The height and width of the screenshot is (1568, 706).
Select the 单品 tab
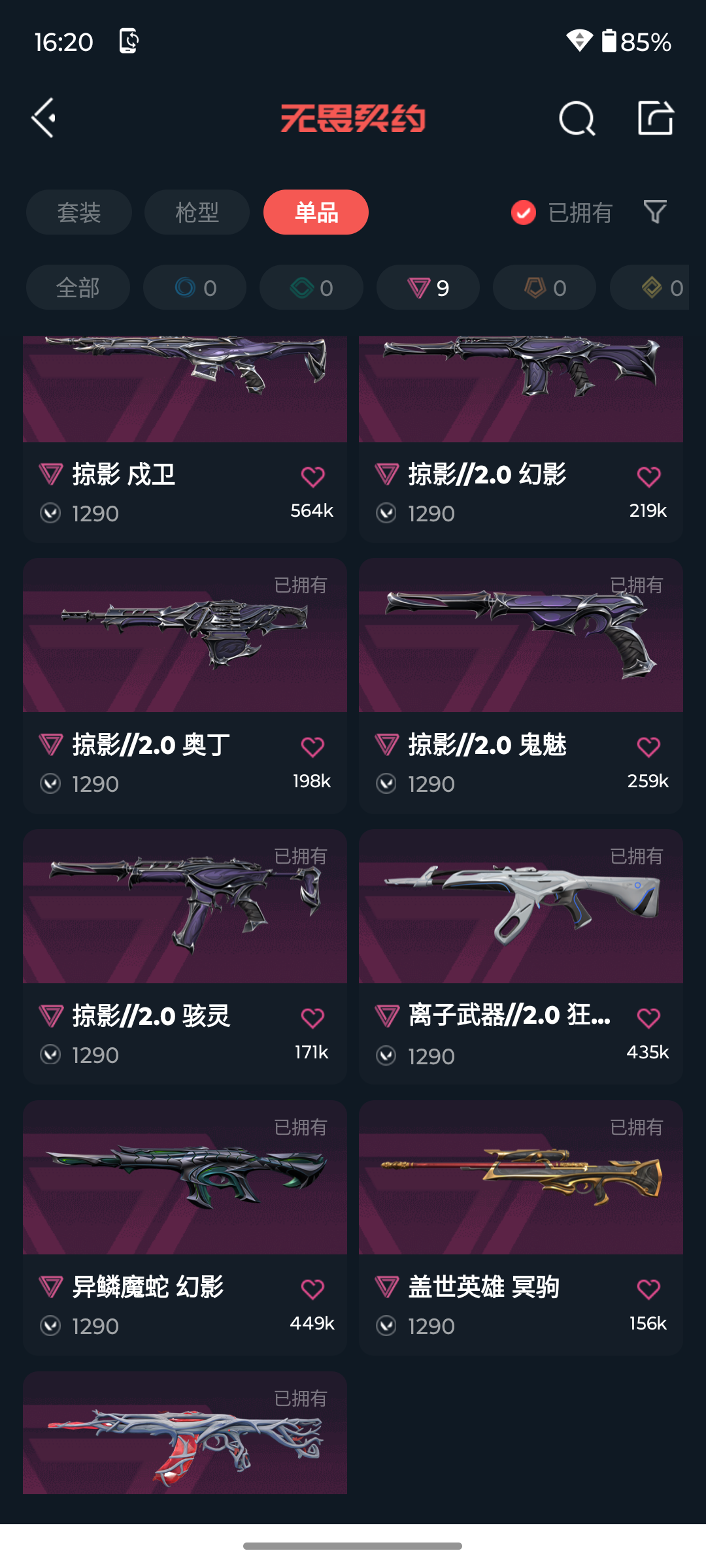point(316,212)
